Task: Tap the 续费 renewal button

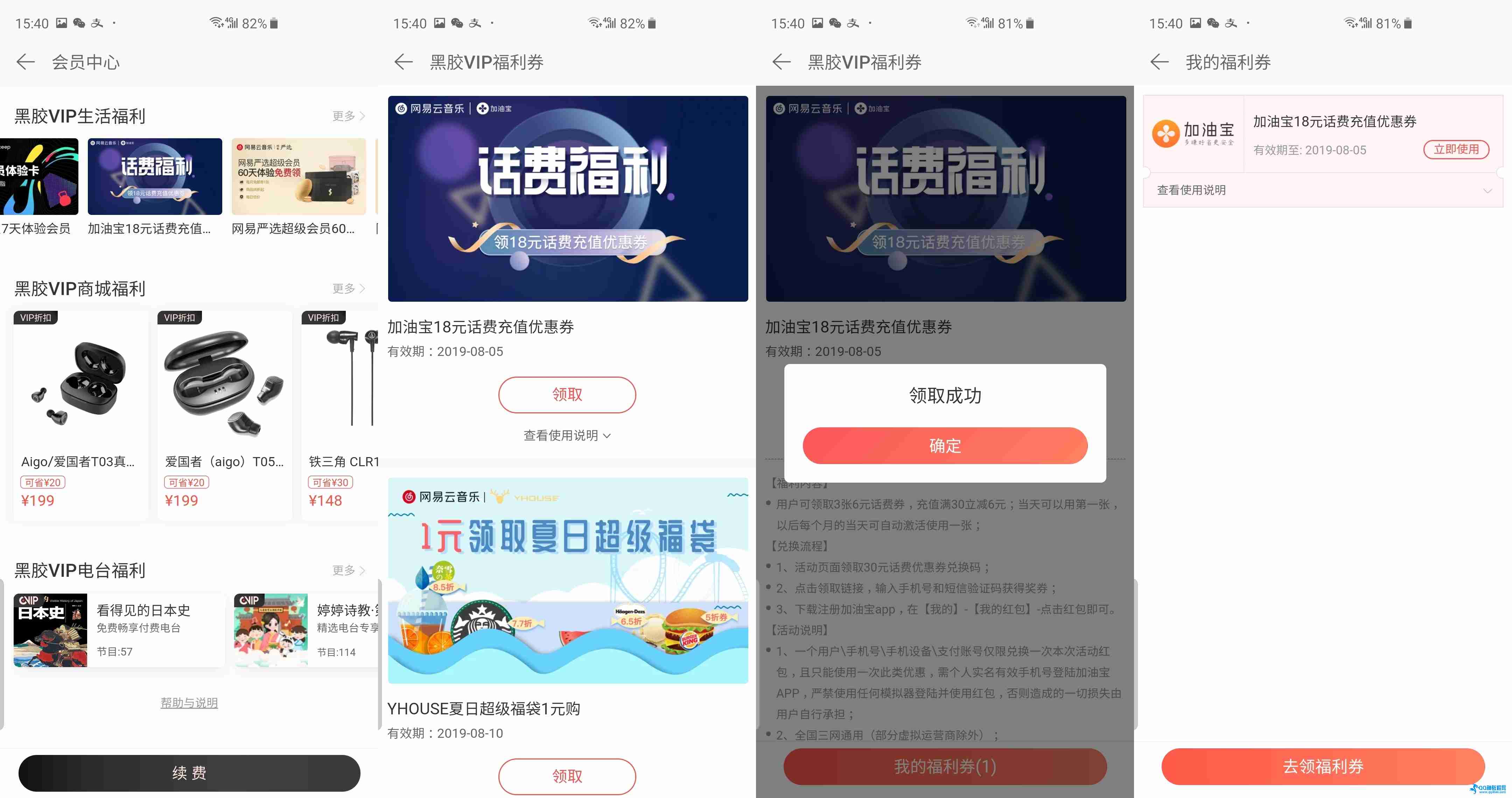Action: [189, 773]
